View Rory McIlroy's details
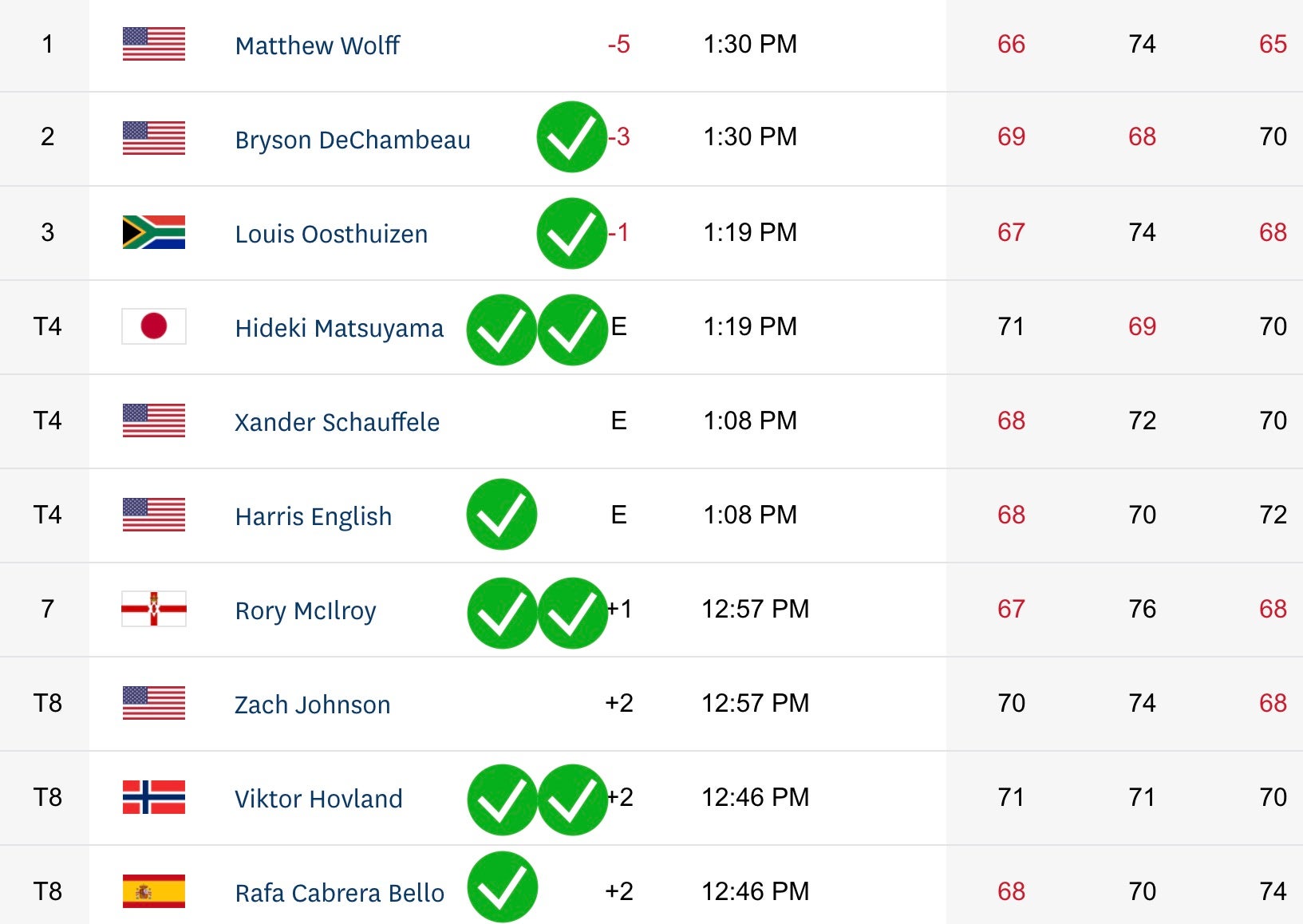 point(305,610)
